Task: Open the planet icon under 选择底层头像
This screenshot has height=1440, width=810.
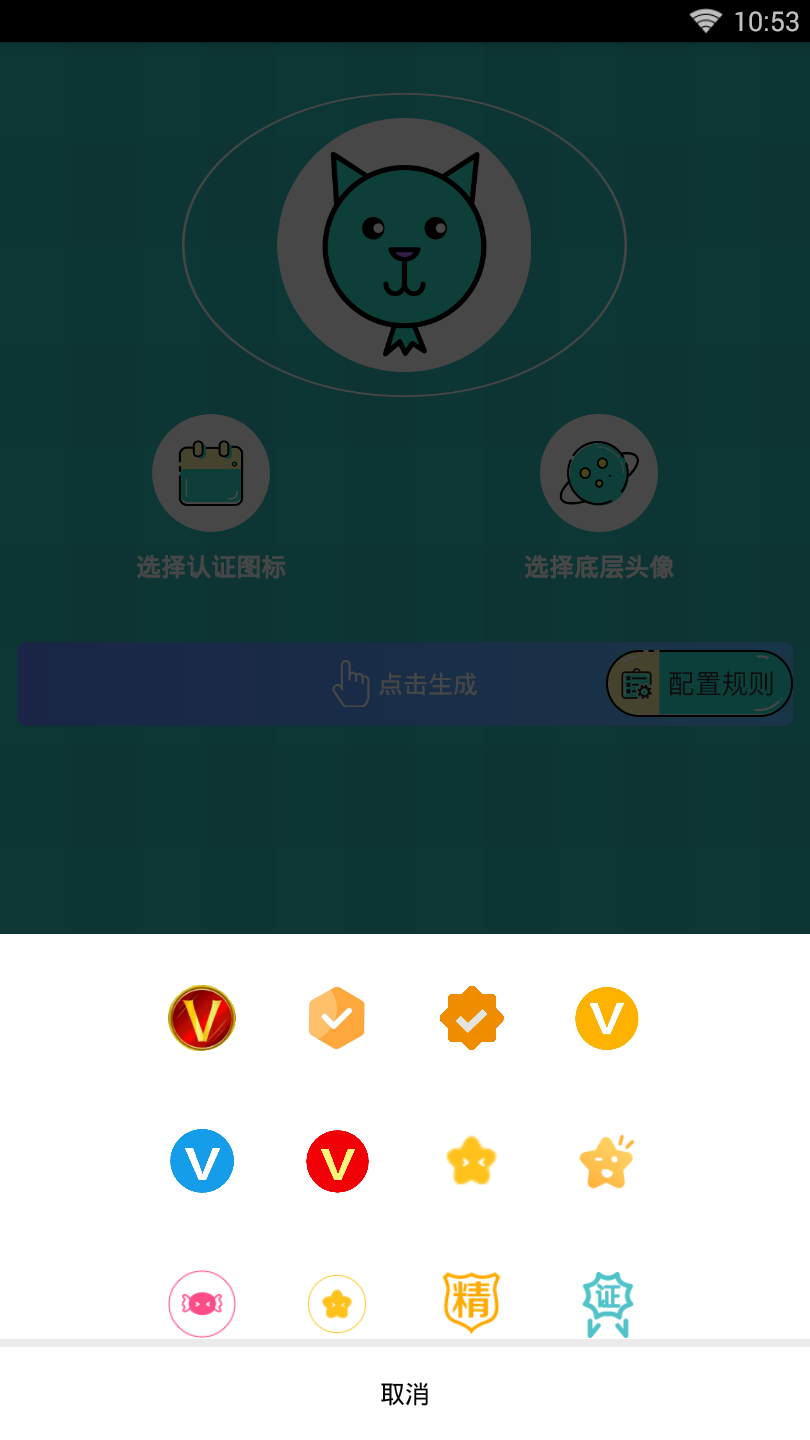Action: [599, 473]
